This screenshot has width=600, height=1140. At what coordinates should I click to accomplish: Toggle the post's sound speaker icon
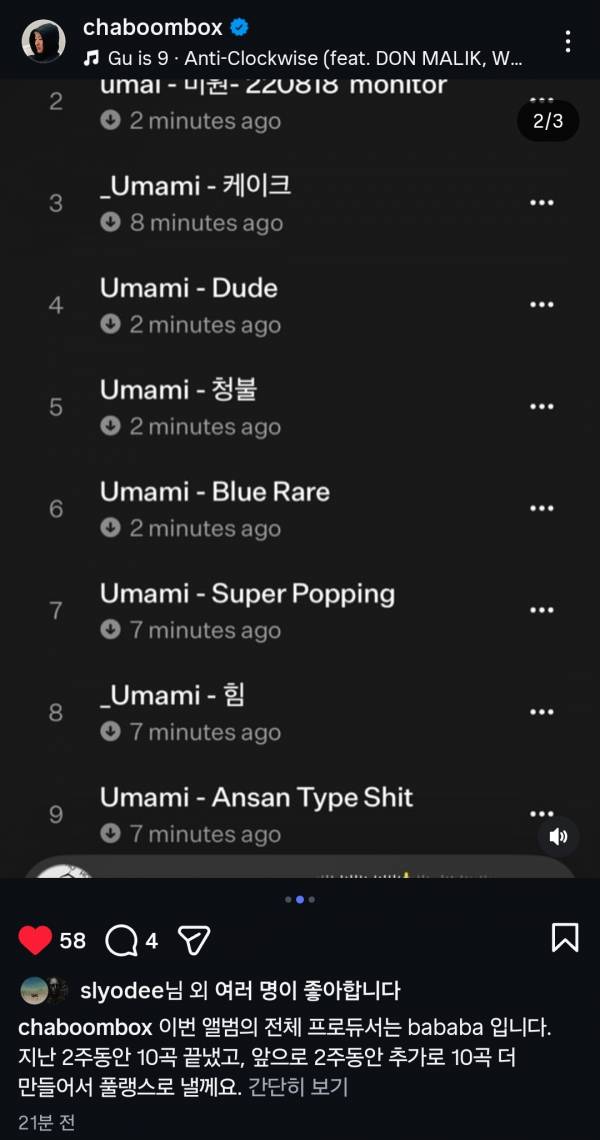tap(559, 837)
